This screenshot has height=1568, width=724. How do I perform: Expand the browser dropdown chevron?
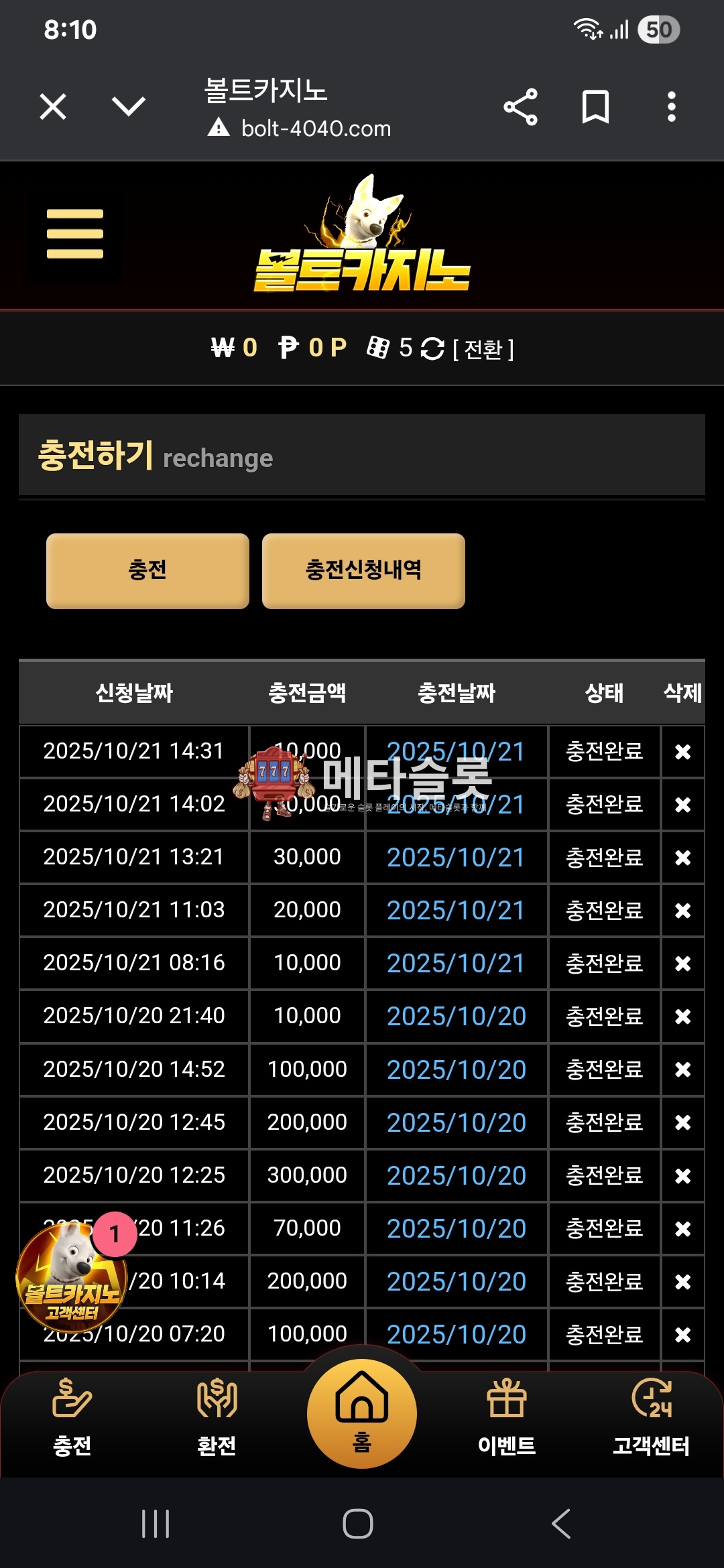(128, 106)
